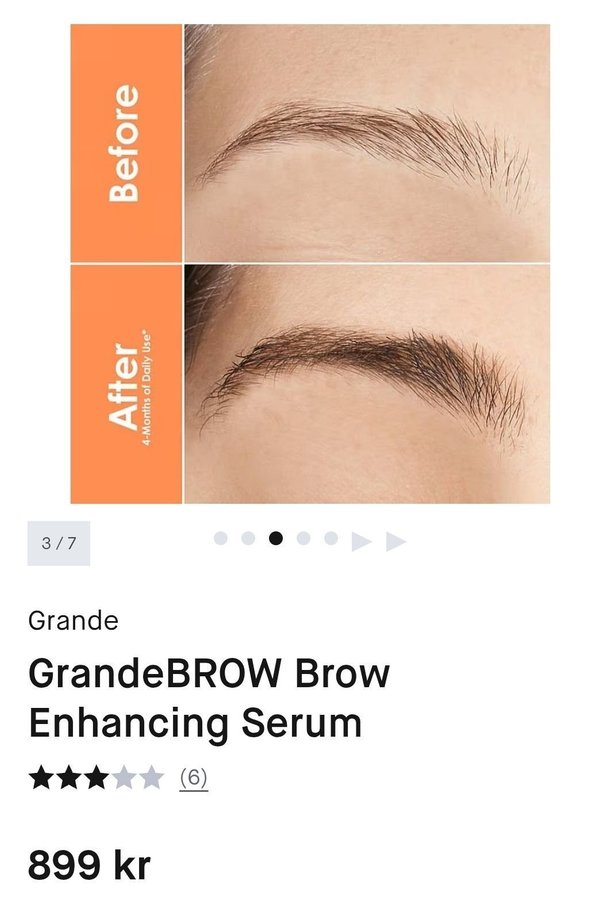
Task: Open the (6) reviews link
Action: [x=193, y=777]
